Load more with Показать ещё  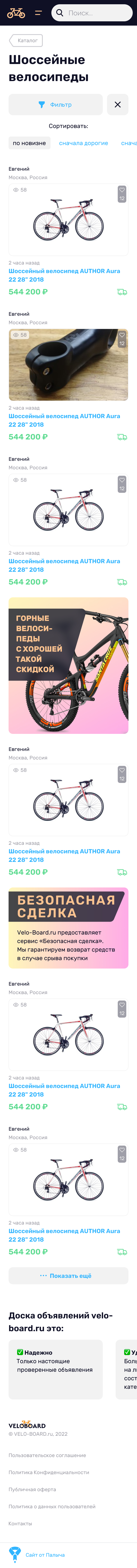68,1275
